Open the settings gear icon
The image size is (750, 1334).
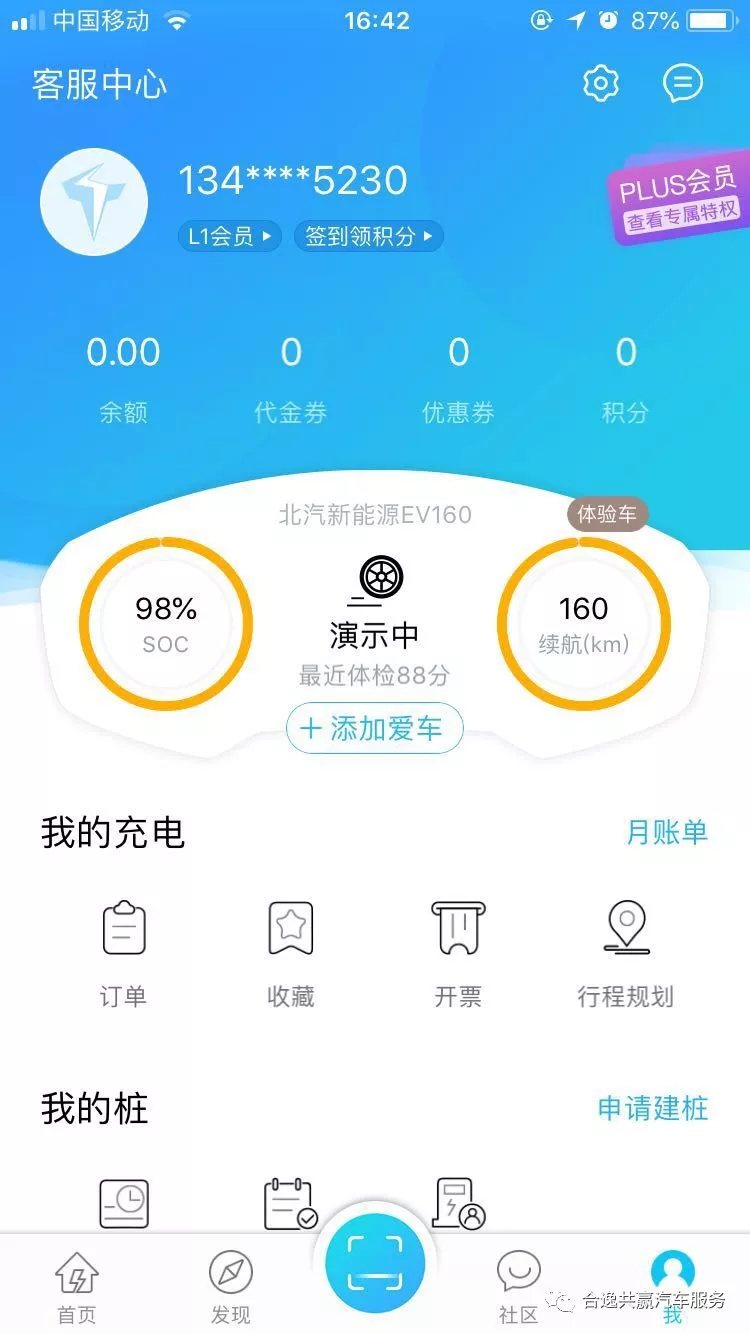click(601, 83)
